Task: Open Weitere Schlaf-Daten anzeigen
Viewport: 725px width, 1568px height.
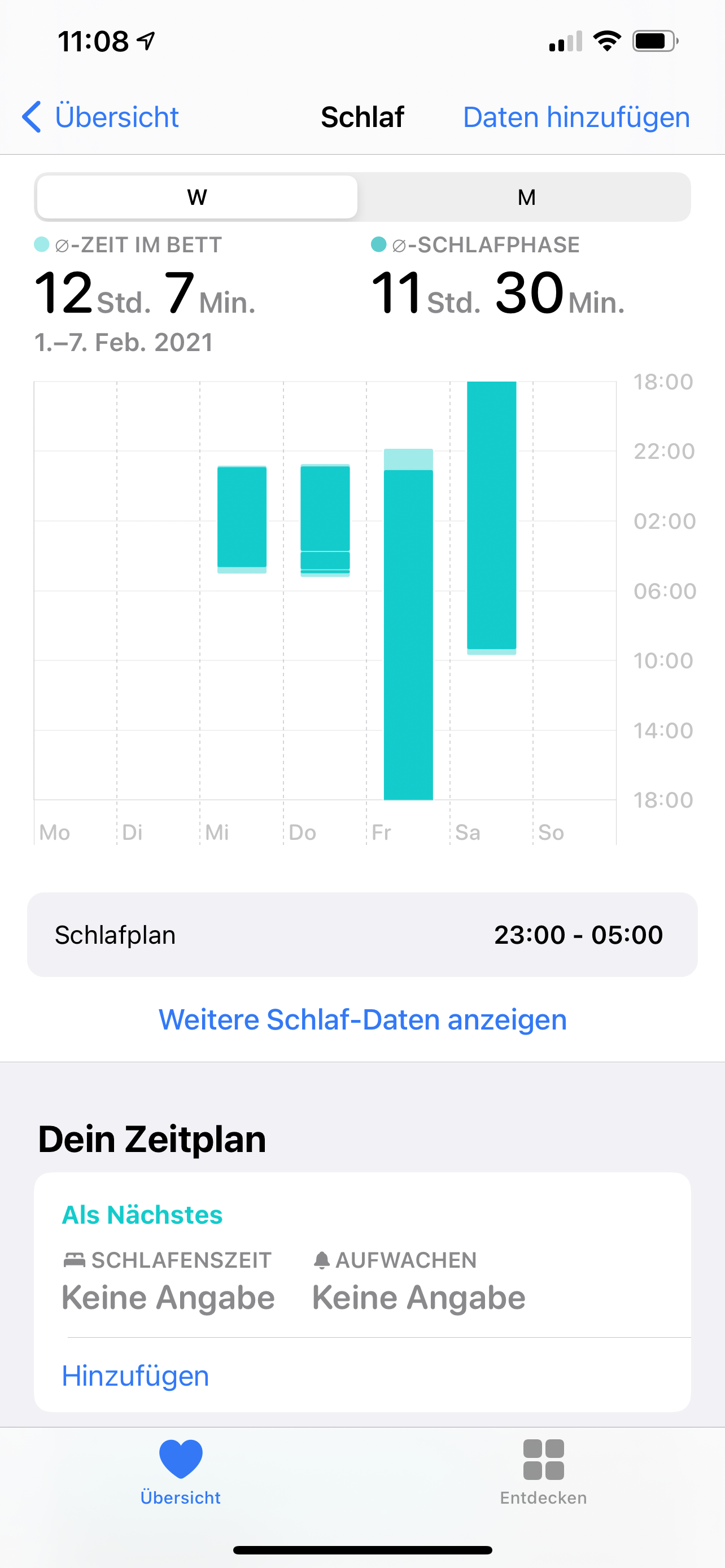Action: (x=362, y=1019)
